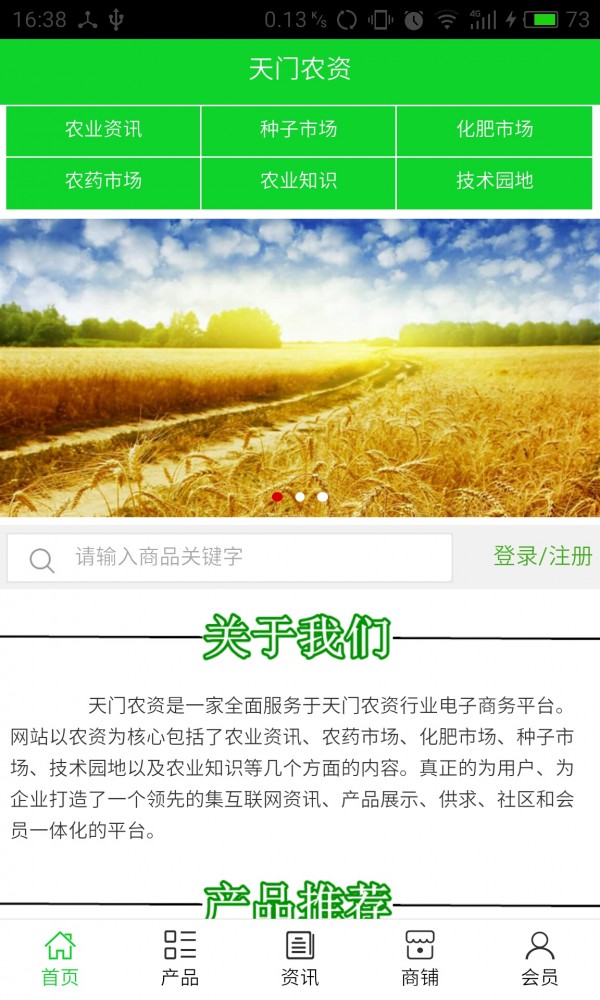This screenshot has width=600, height=1000.
Task: View the 农业知识 section
Action: click(x=298, y=181)
